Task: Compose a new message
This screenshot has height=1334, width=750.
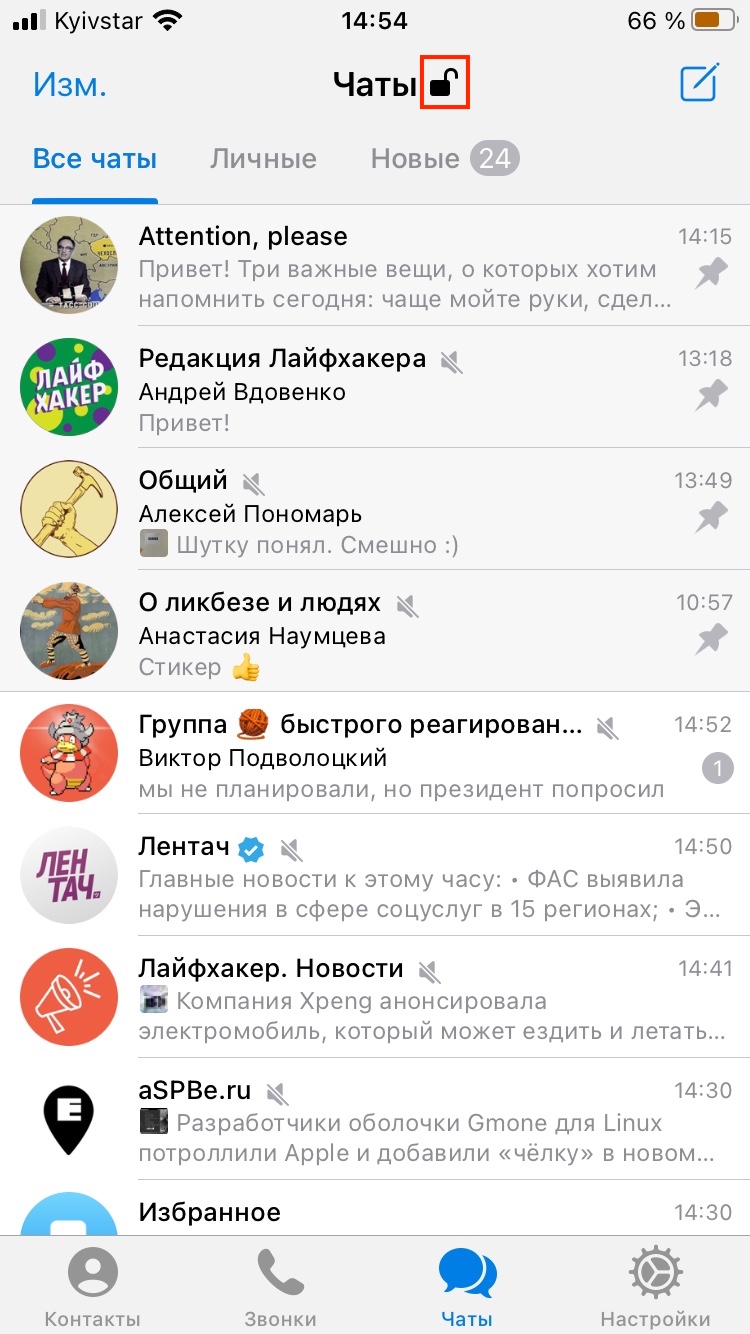Action: coord(699,83)
